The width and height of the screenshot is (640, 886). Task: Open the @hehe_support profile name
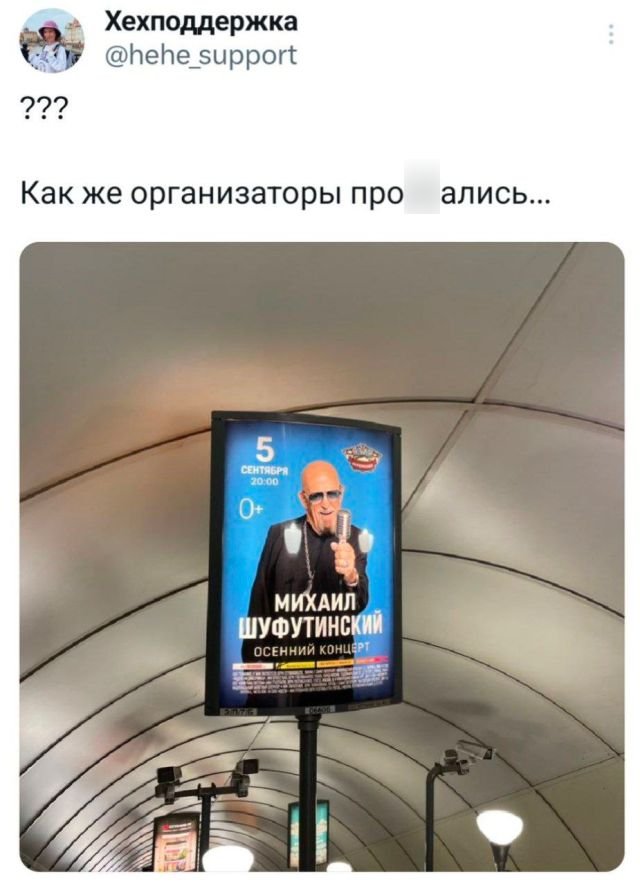(199, 23)
